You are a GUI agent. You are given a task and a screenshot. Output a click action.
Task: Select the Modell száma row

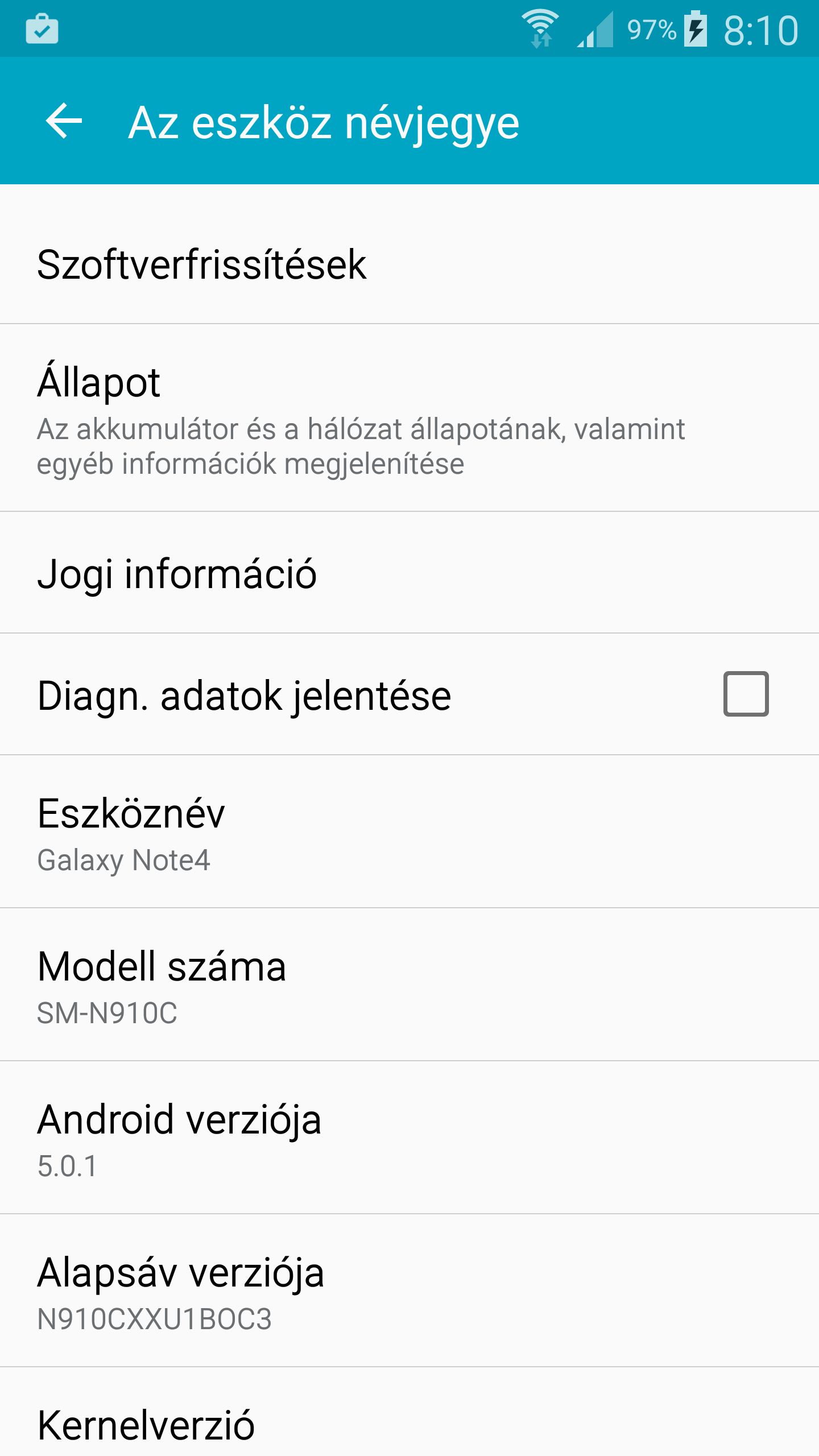[409, 985]
